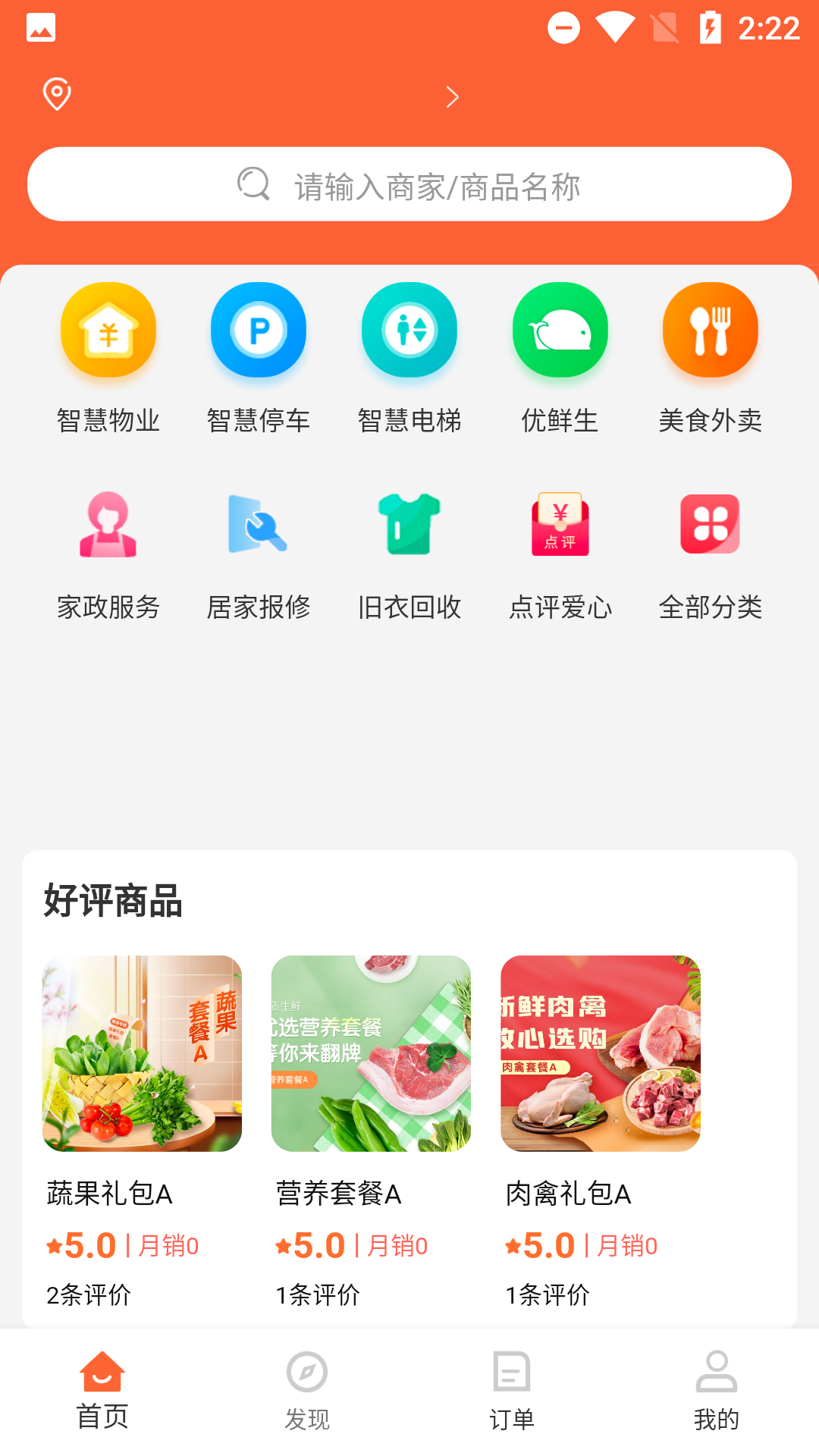Open the location selector arrow
819x1456 pixels.
point(453,97)
